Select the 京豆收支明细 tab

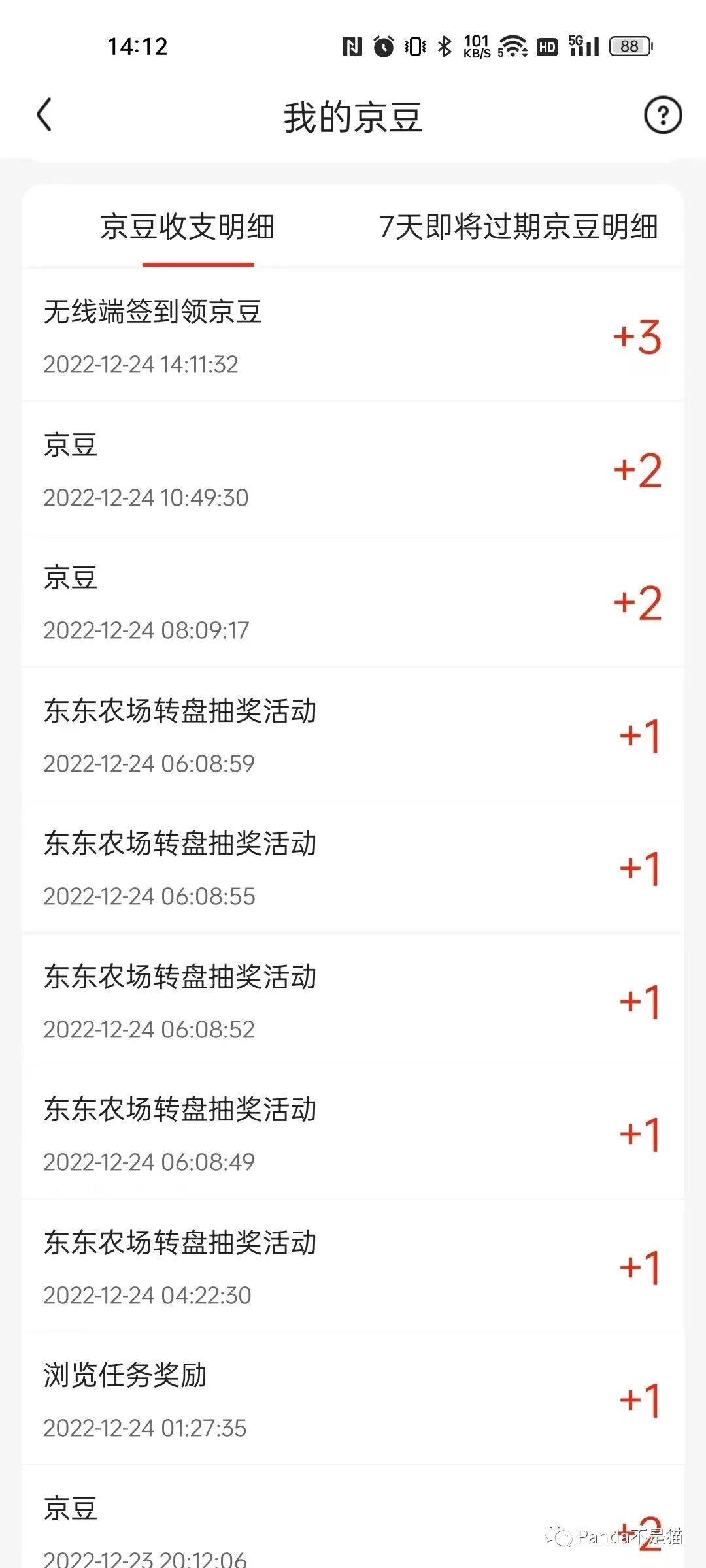[x=187, y=227]
